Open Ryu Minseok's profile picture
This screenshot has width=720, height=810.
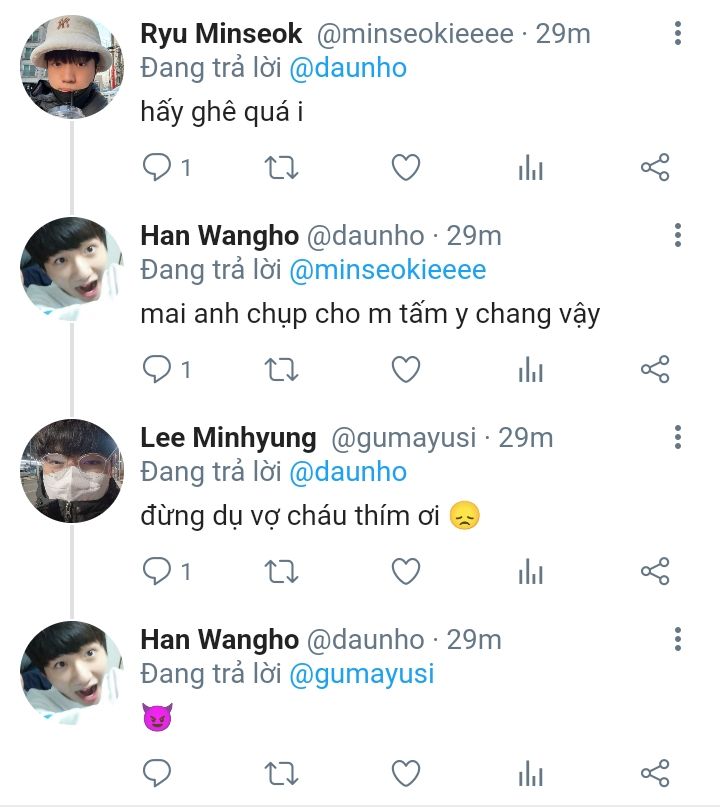pos(72,67)
